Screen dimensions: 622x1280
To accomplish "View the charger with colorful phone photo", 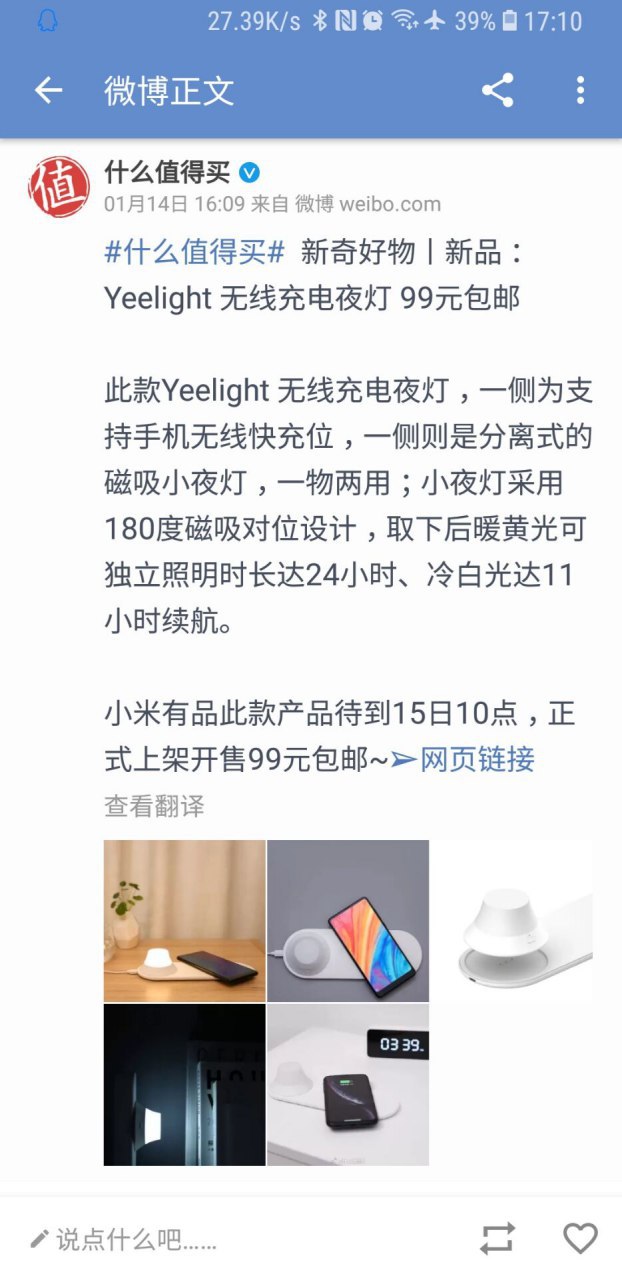I will pos(348,920).
